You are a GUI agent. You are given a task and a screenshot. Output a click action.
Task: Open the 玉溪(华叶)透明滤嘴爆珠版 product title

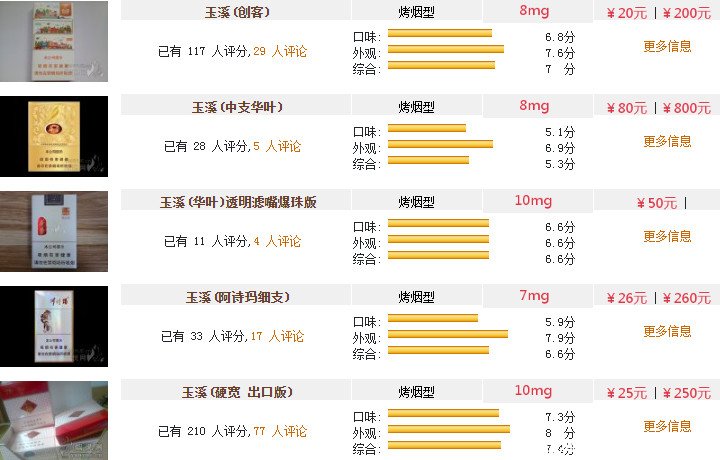tap(238, 202)
